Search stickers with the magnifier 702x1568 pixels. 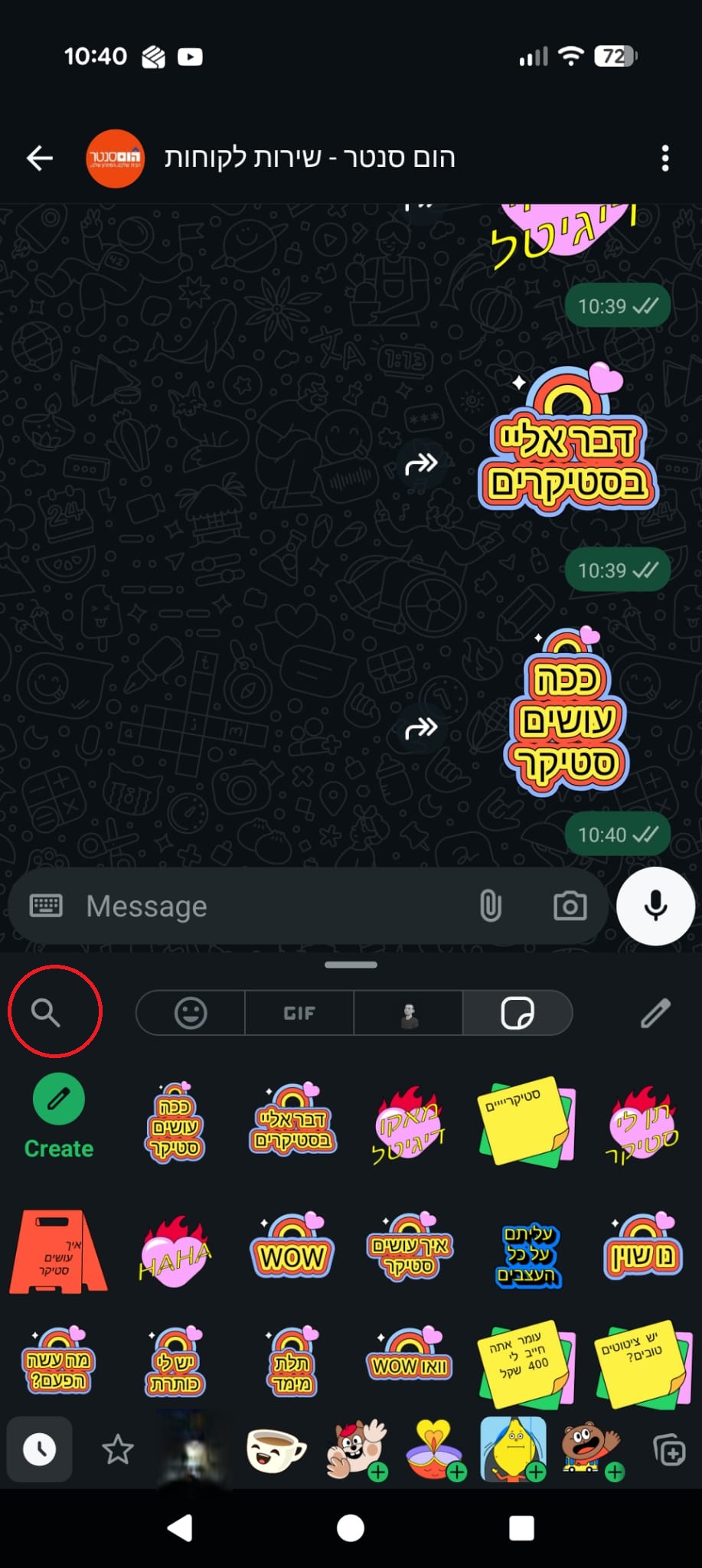pyautogui.click(x=46, y=1012)
